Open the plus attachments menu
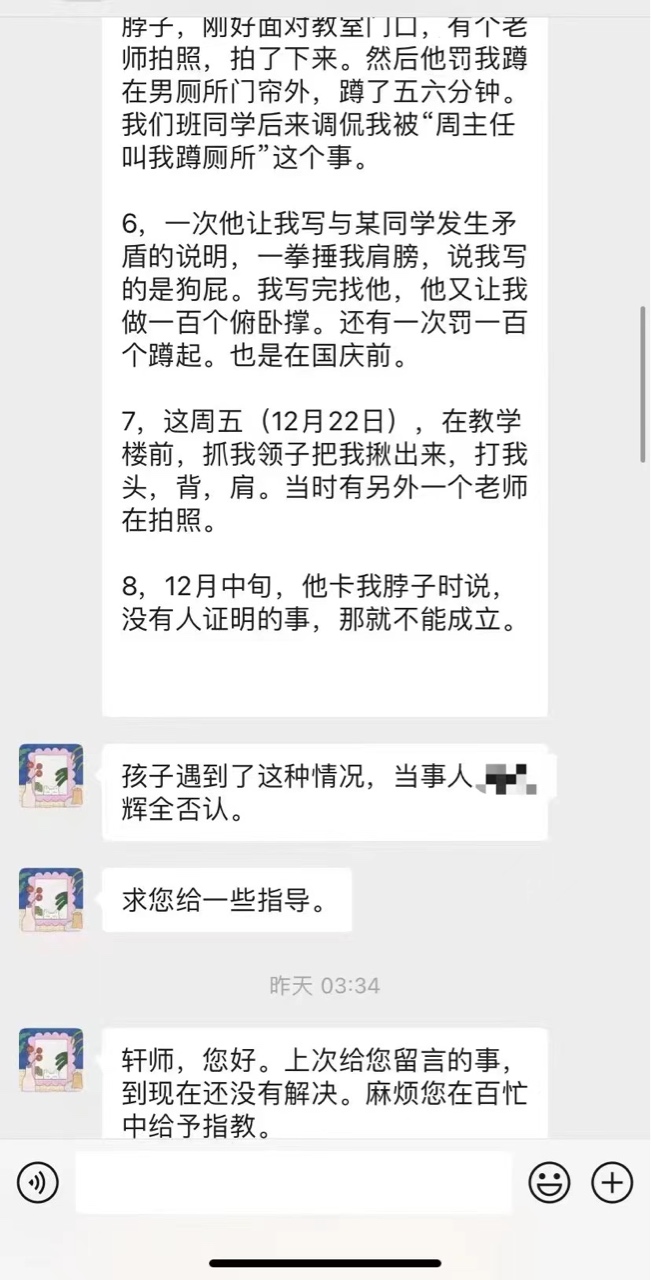The height and width of the screenshot is (1280, 651). (612, 1183)
